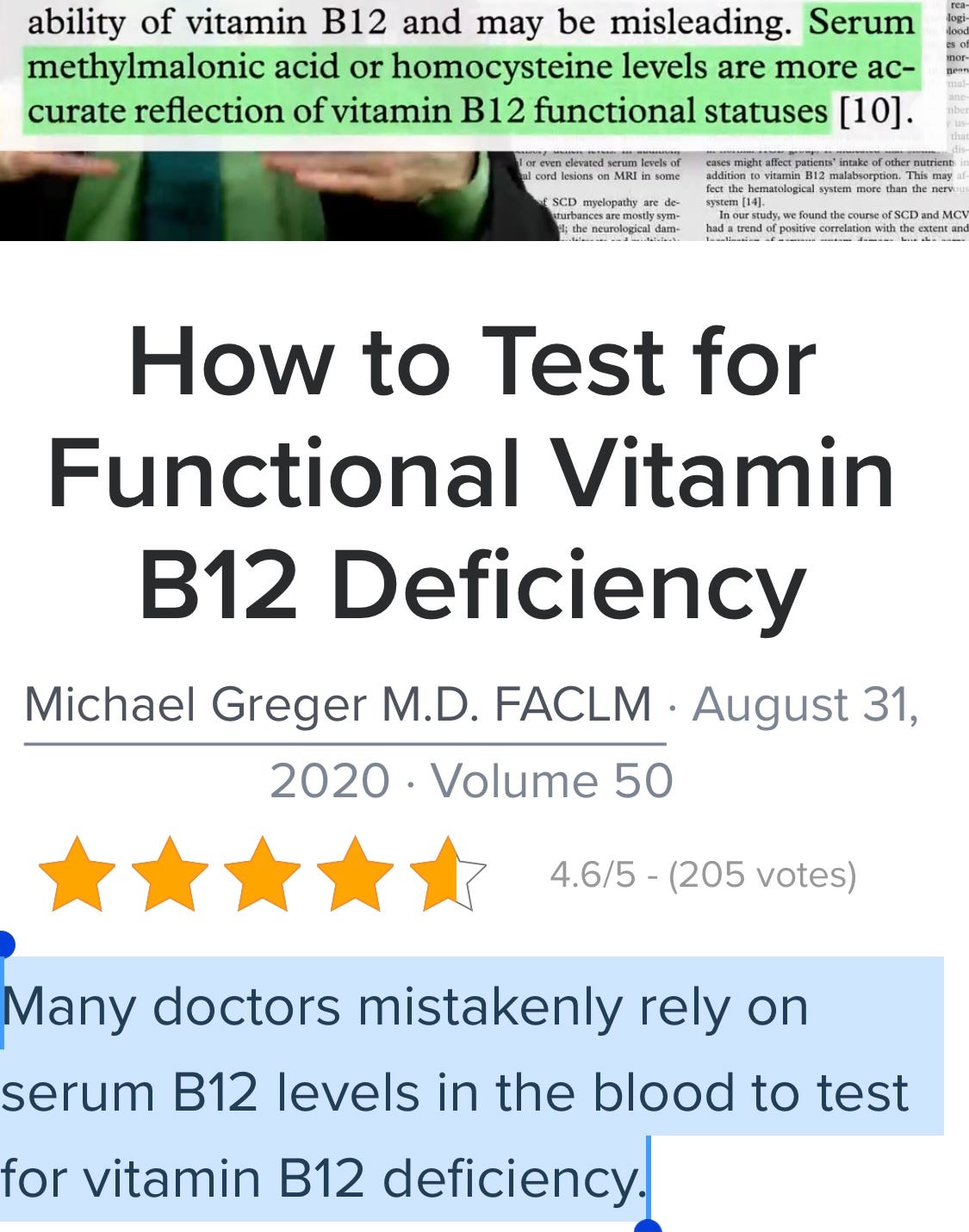
Task: Rate the video one star
Action: [78, 874]
